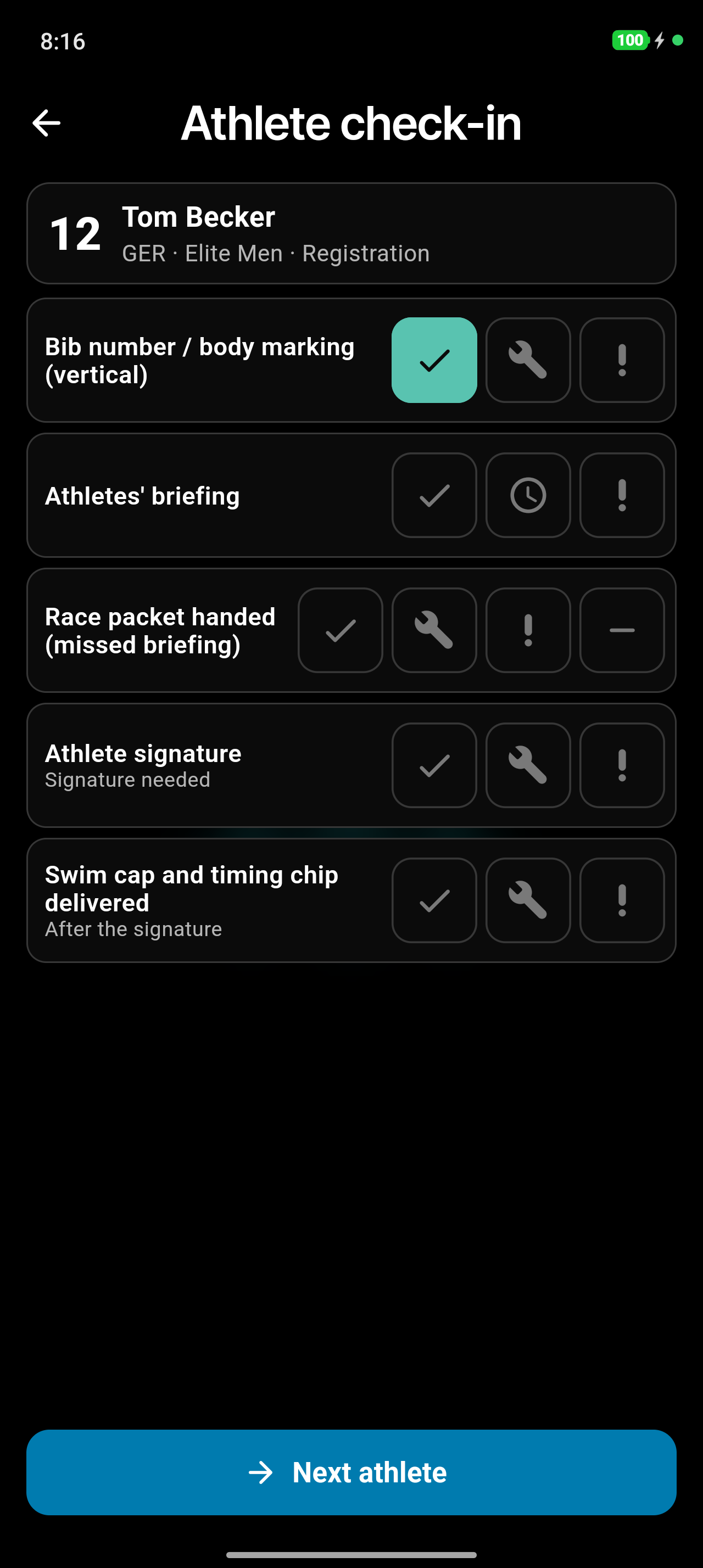This screenshot has height=1568, width=703.
Task: Set Athletes' briefing to pending with the clock
Action: click(528, 495)
